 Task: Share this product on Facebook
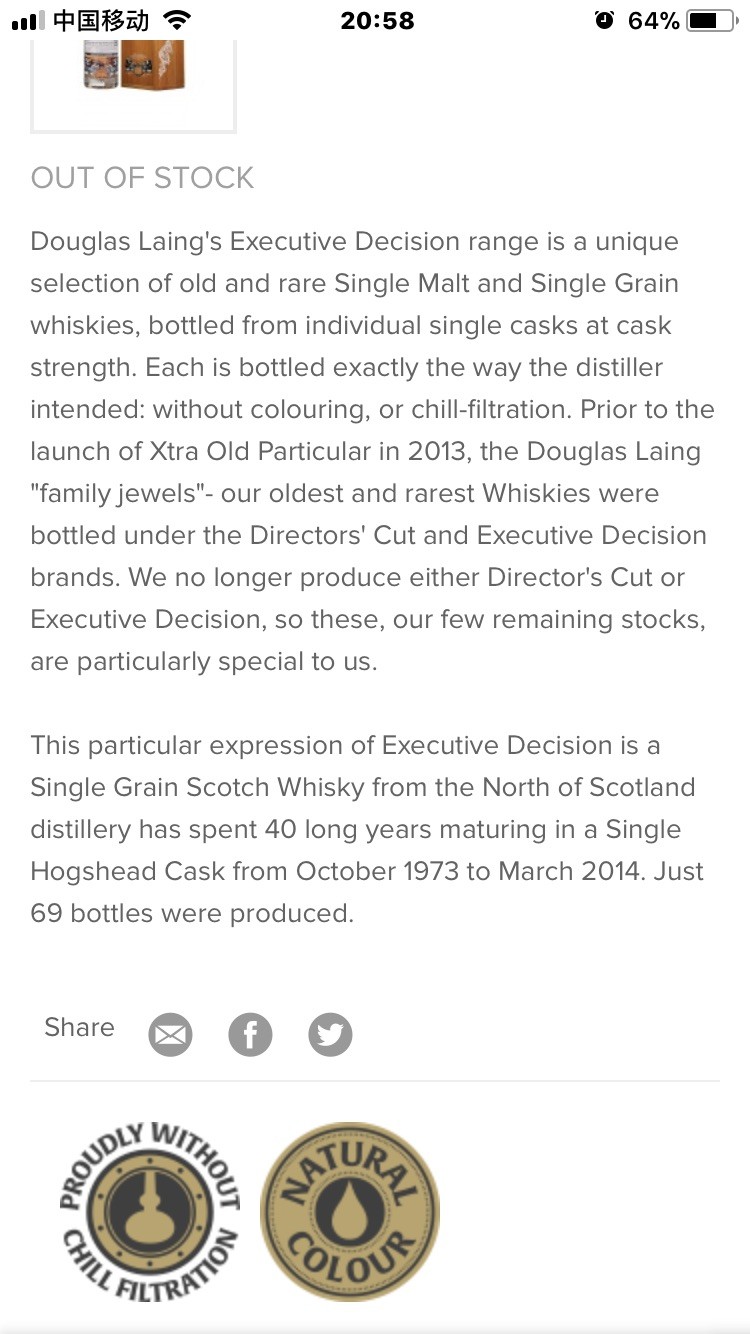point(250,1034)
